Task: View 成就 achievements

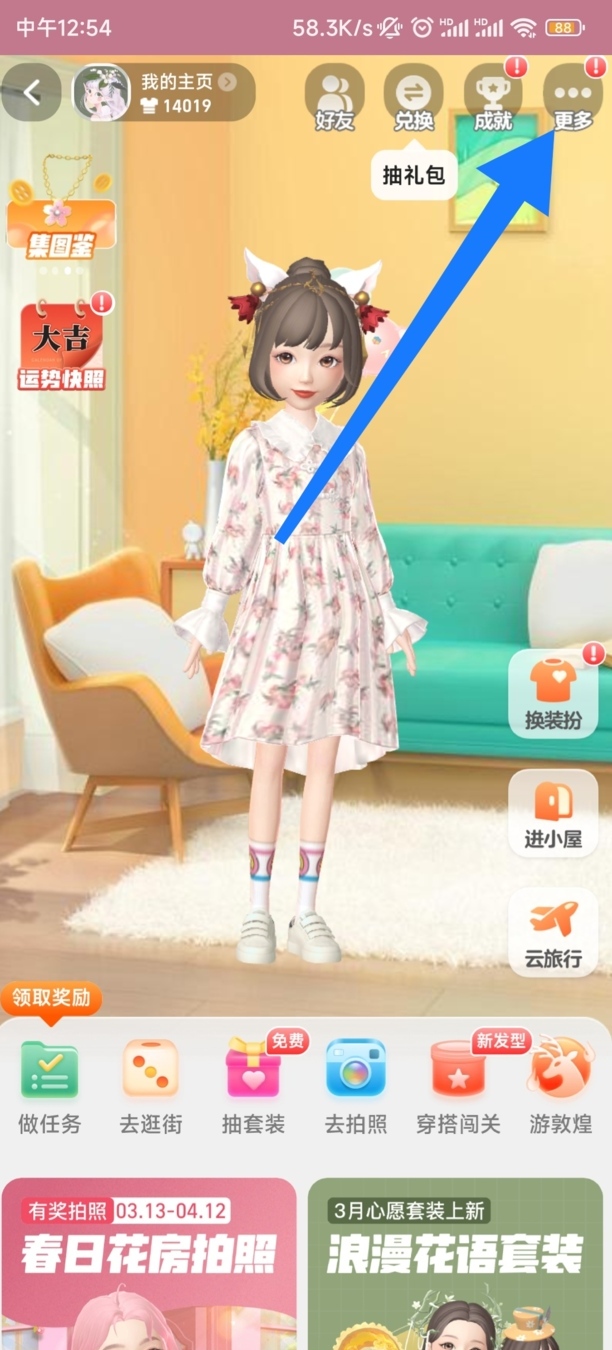Action: [493, 99]
